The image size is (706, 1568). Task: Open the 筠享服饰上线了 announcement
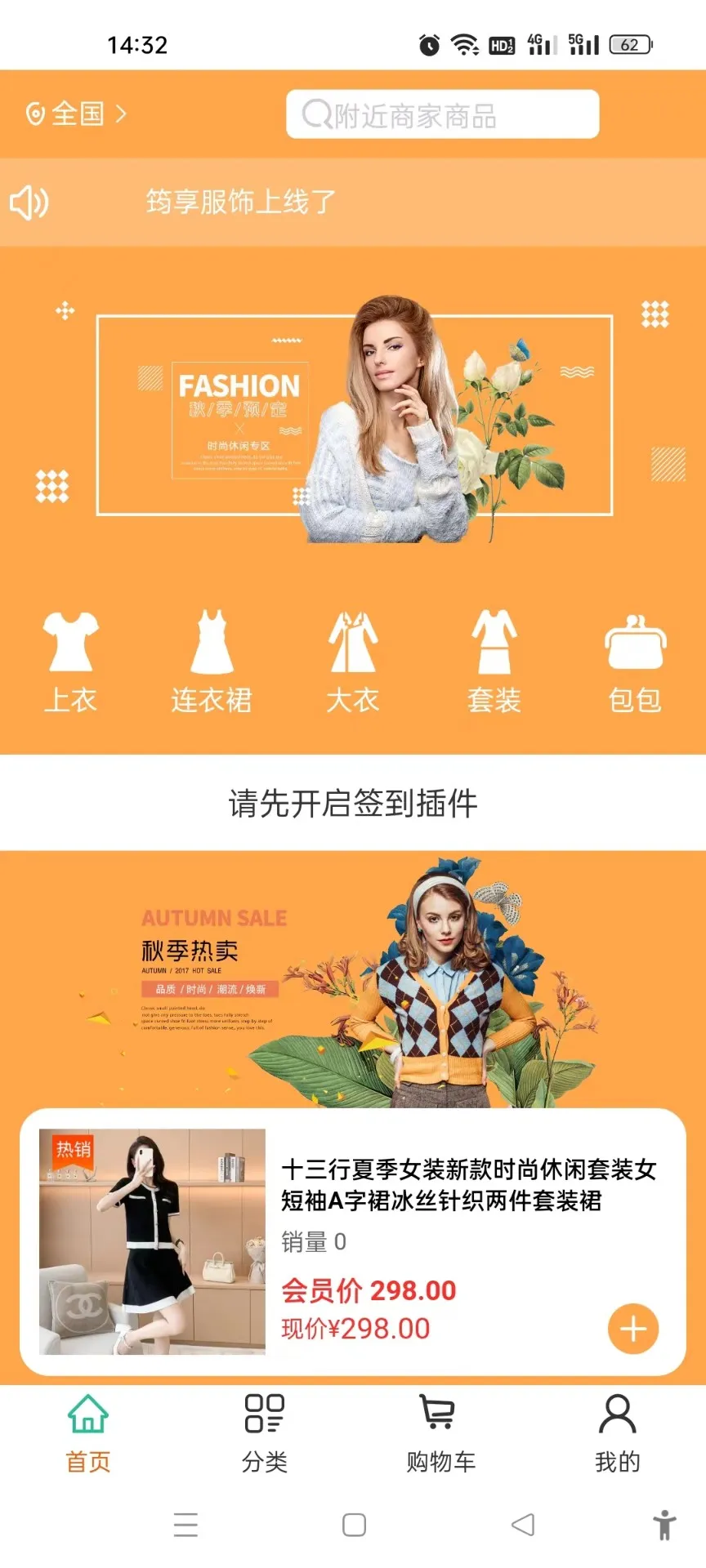click(x=240, y=202)
